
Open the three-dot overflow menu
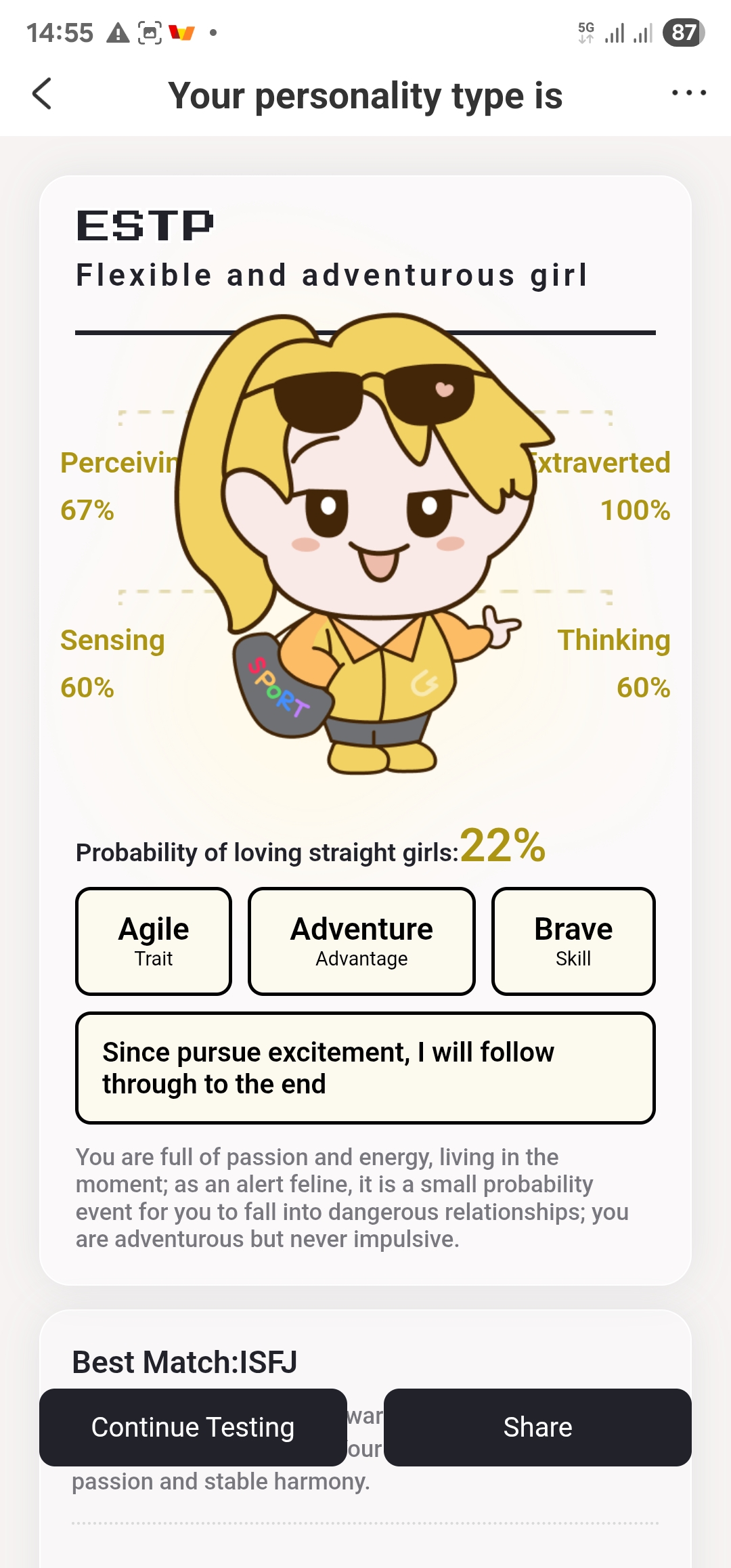coord(688,93)
